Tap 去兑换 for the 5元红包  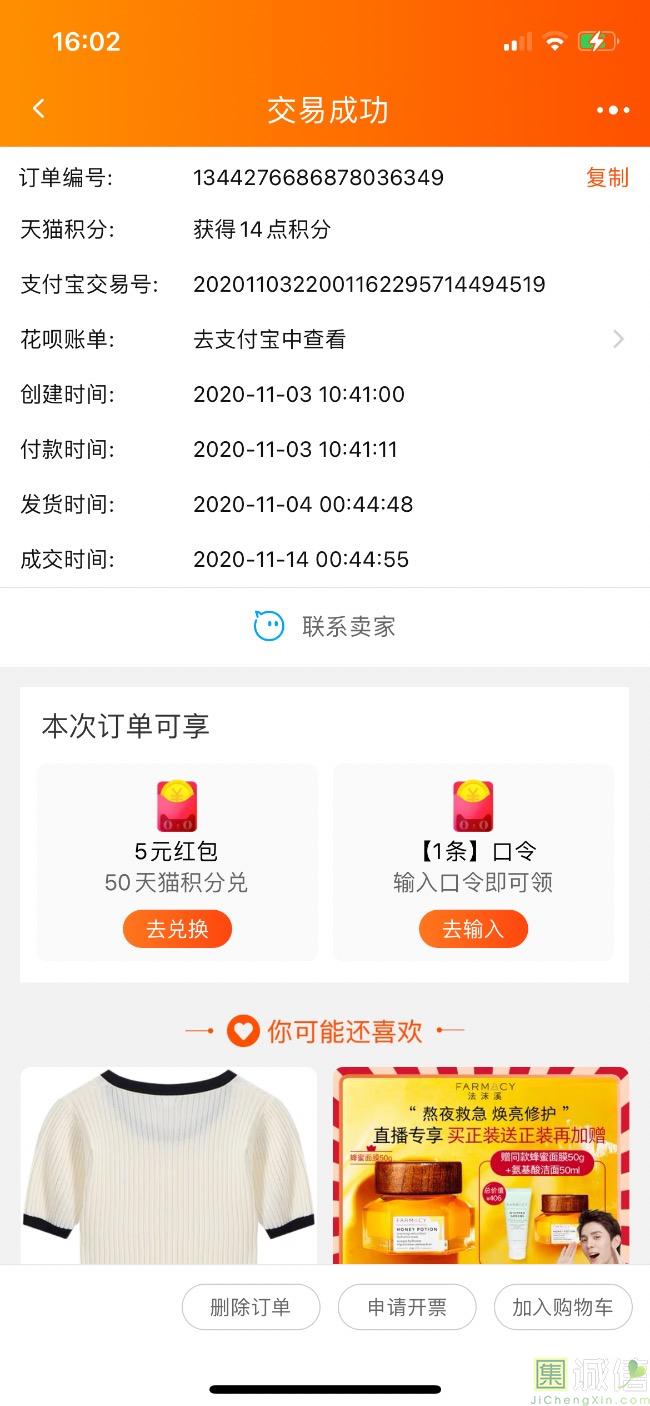[x=177, y=929]
